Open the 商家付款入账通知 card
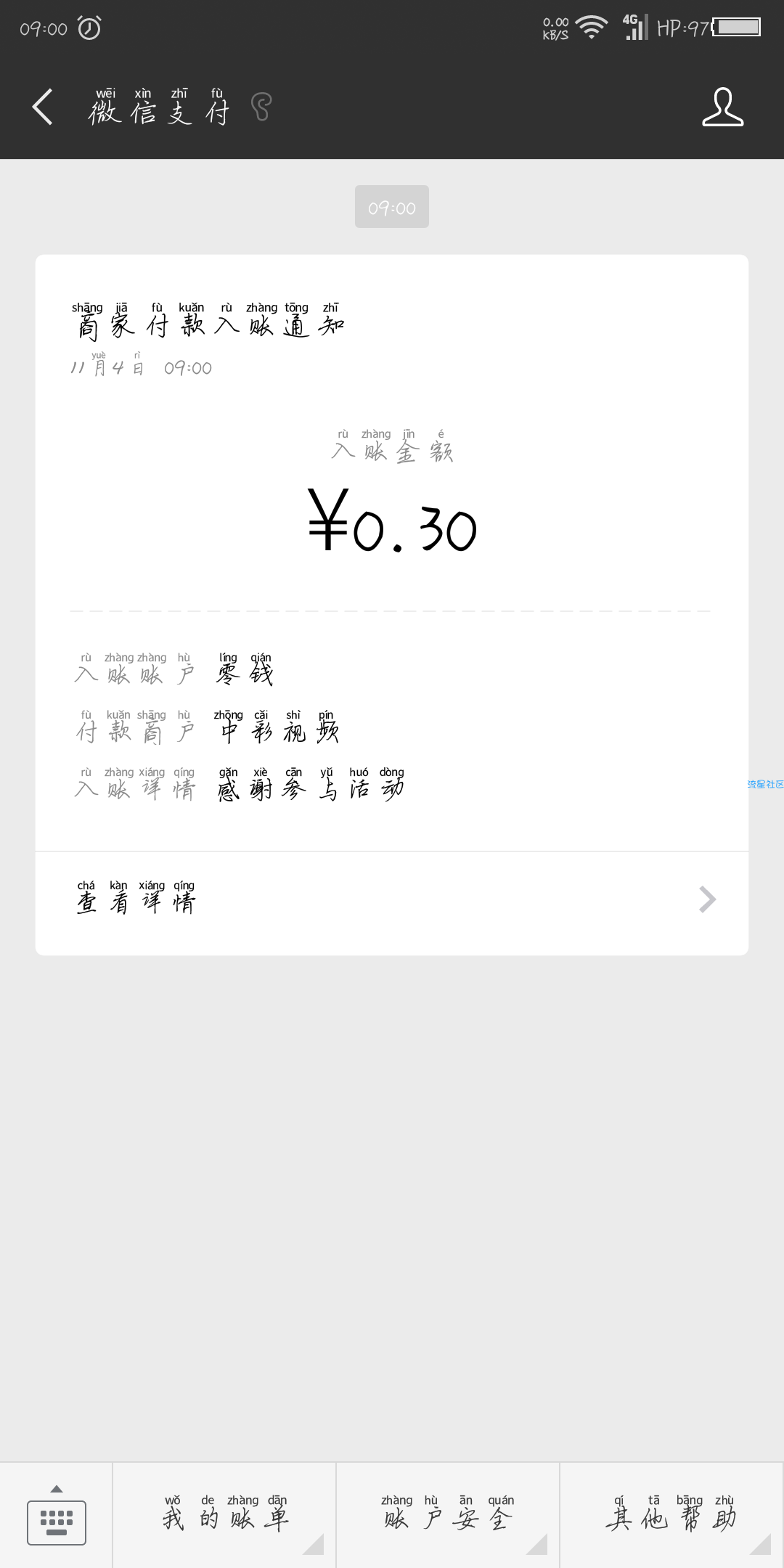Image resolution: width=784 pixels, height=1568 pixels. [x=392, y=605]
